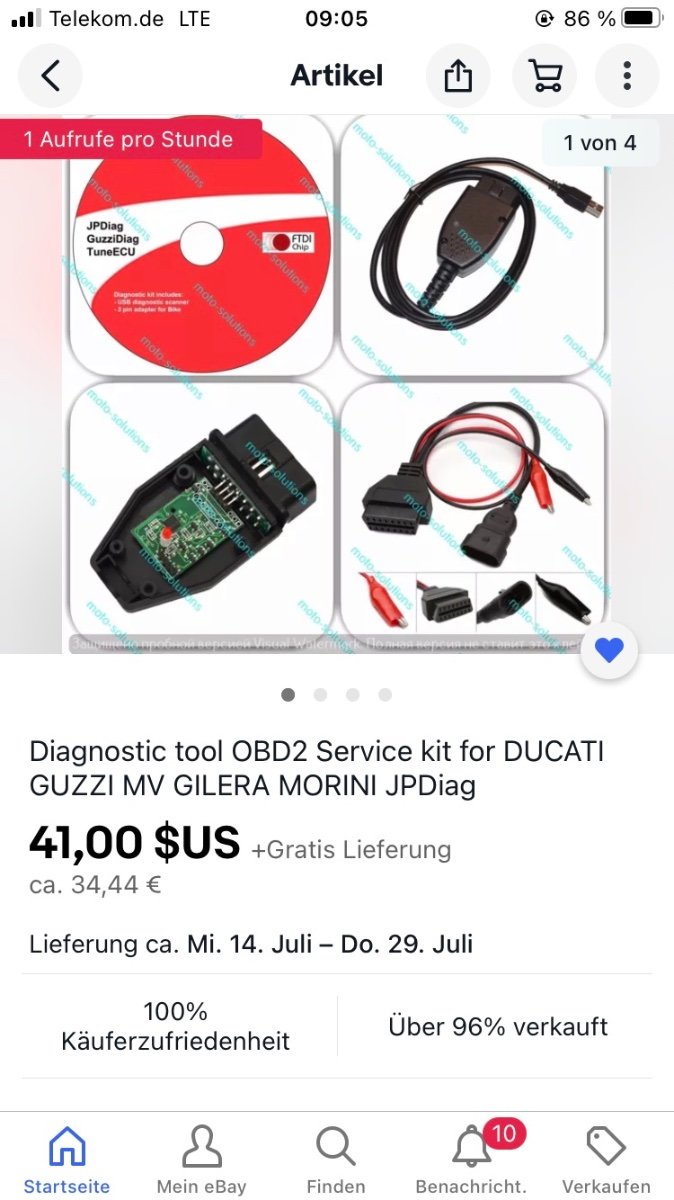The image size is (674, 1200).
Task: Open the product image gallery
Action: (x=337, y=385)
